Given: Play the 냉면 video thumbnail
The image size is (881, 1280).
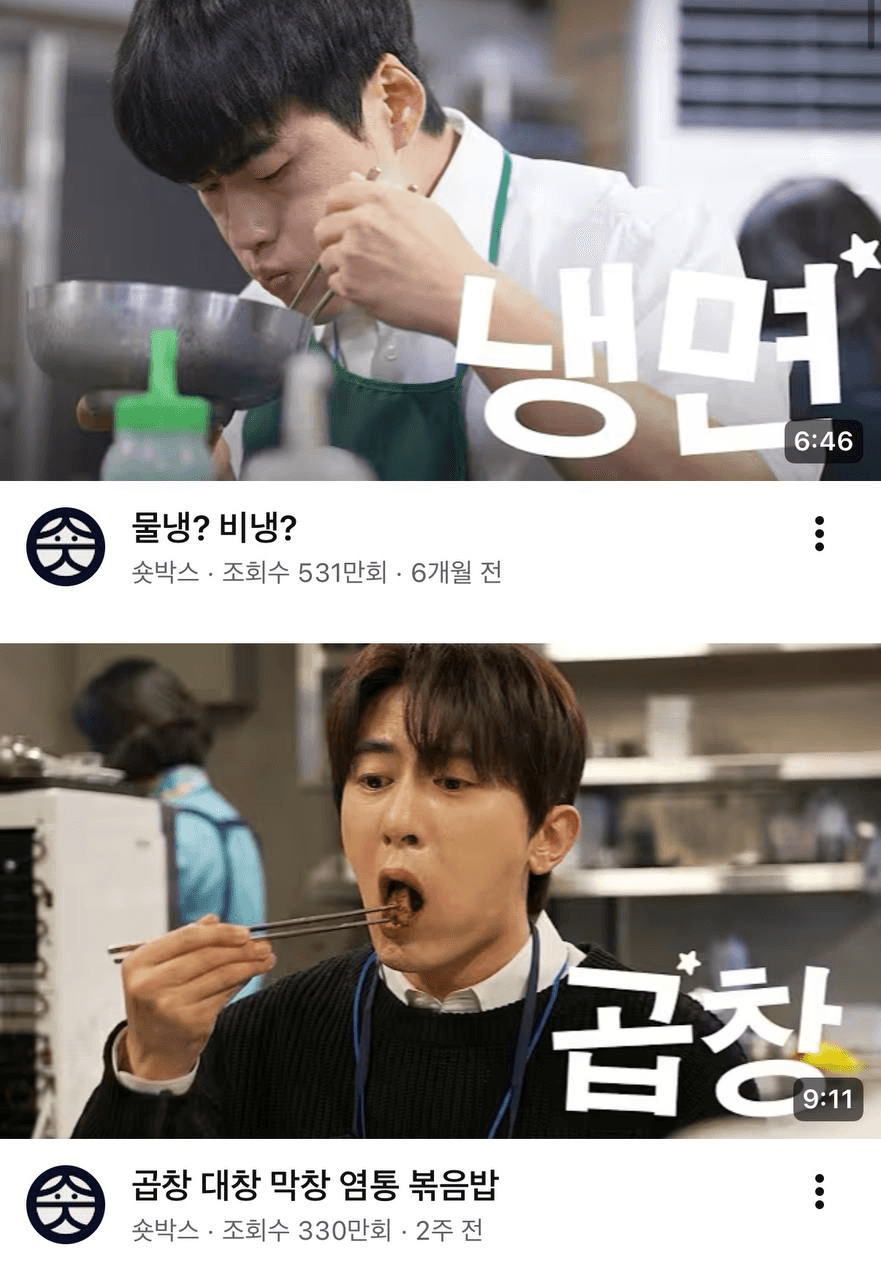Looking at the screenshot, I should pos(440,240).
